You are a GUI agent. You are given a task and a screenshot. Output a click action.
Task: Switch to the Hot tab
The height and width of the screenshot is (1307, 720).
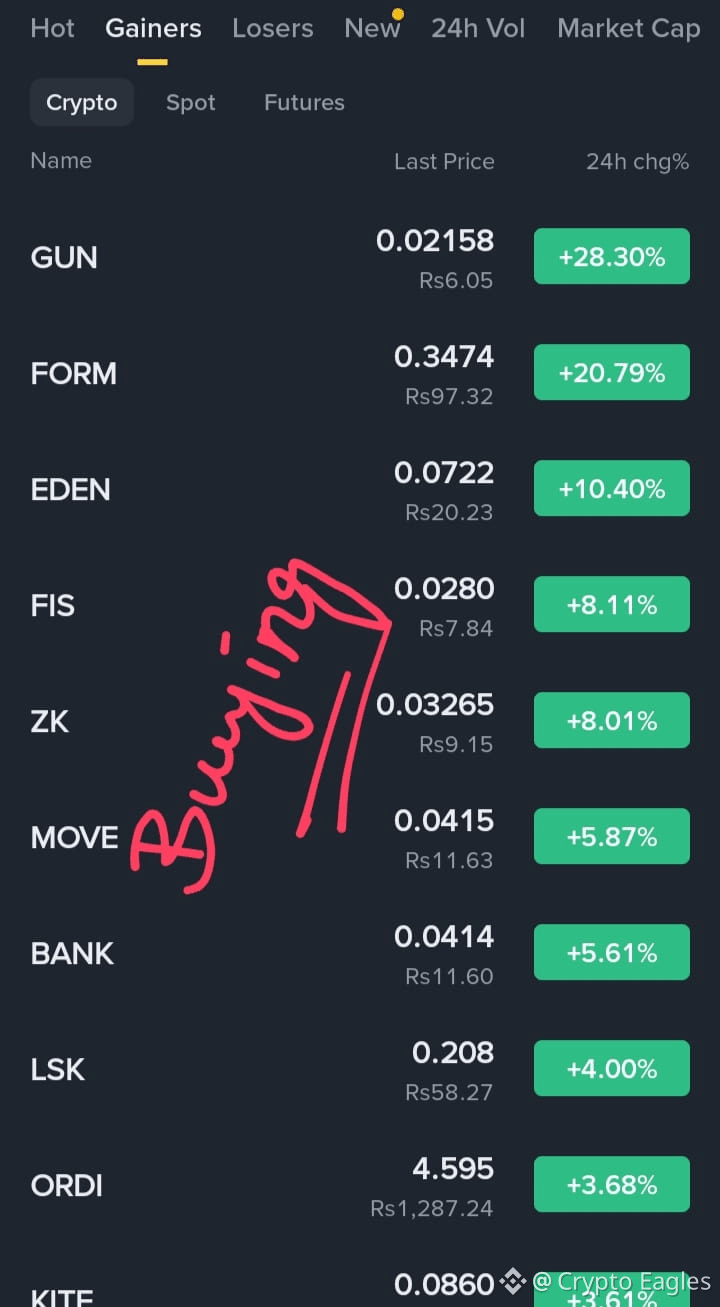52,28
